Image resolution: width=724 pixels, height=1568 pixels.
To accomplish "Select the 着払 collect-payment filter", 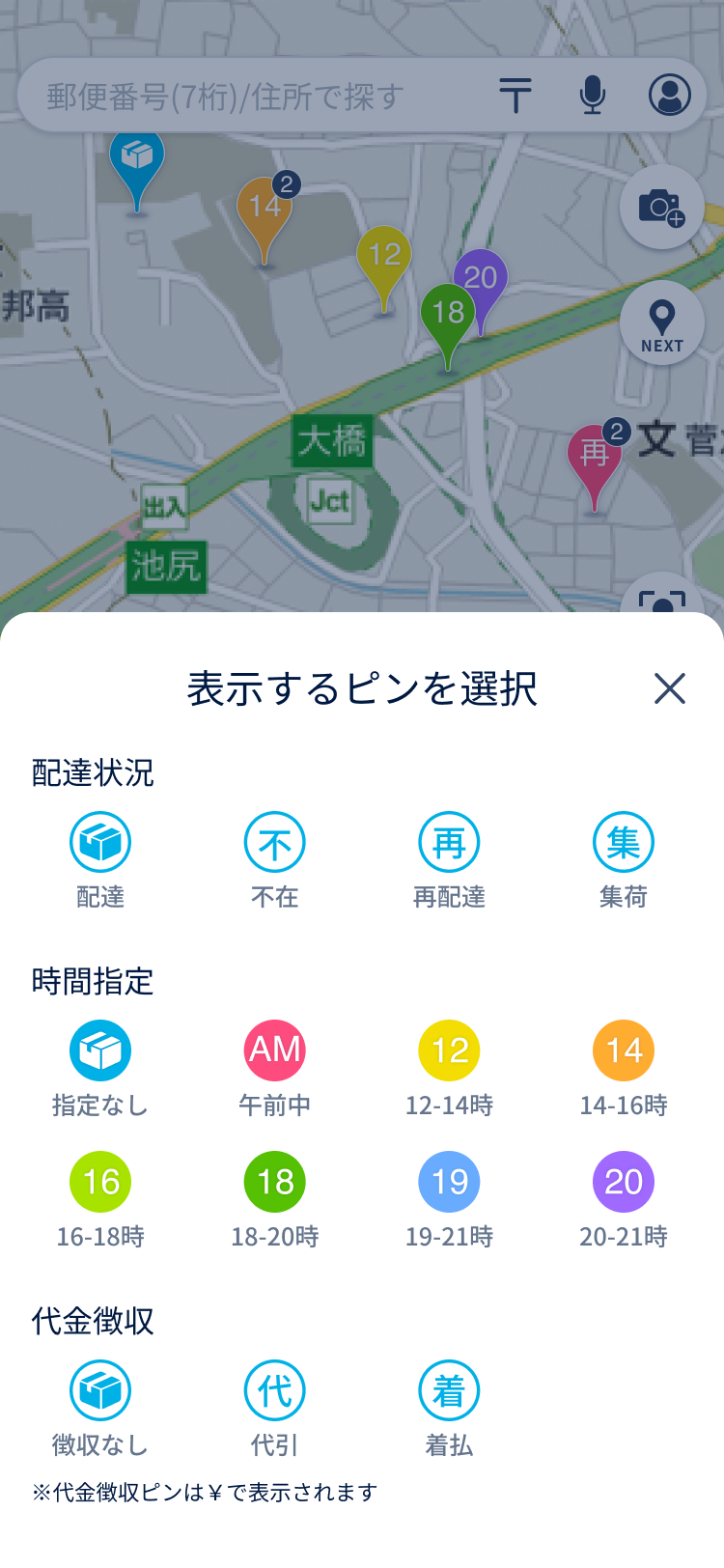I will [x=448, y=1390].
